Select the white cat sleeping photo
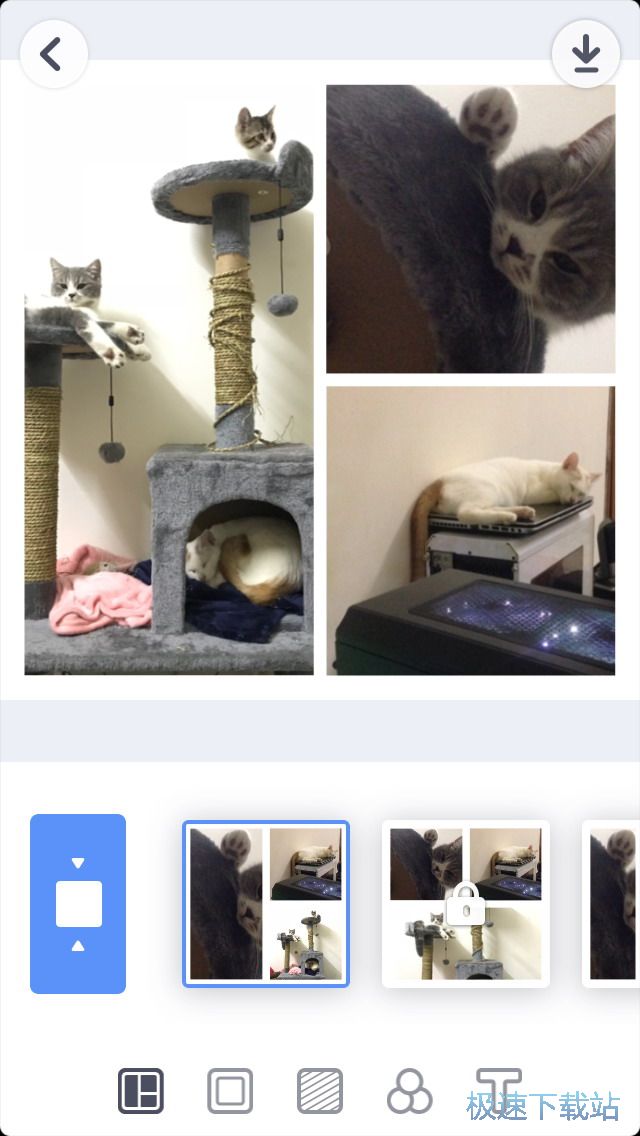Viewport: 640px width, 1136px height. click(x=470, y=531)
